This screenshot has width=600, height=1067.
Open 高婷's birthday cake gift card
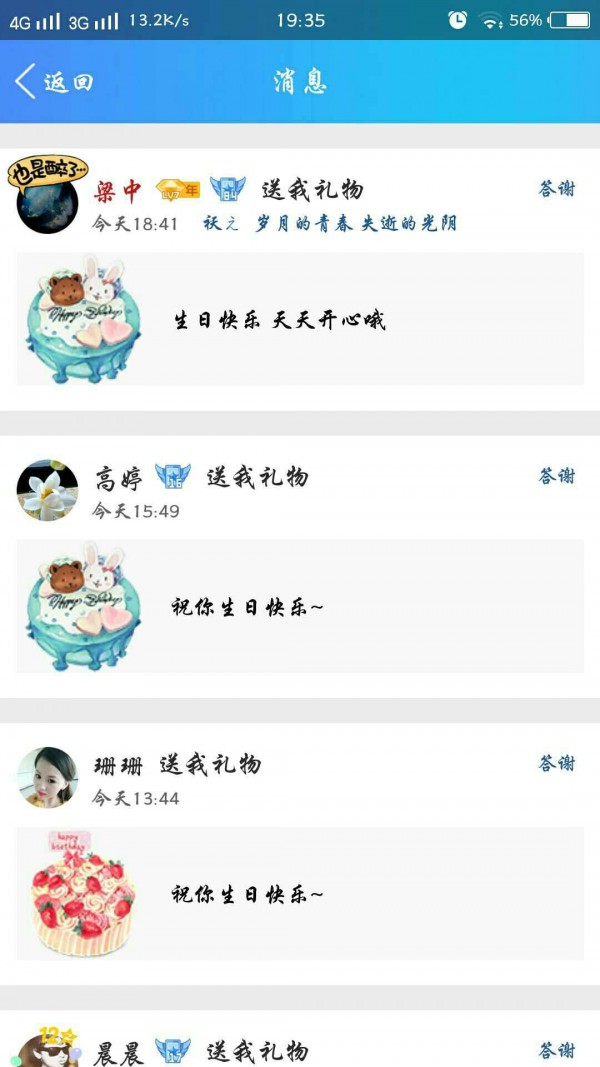pos(300,606)
